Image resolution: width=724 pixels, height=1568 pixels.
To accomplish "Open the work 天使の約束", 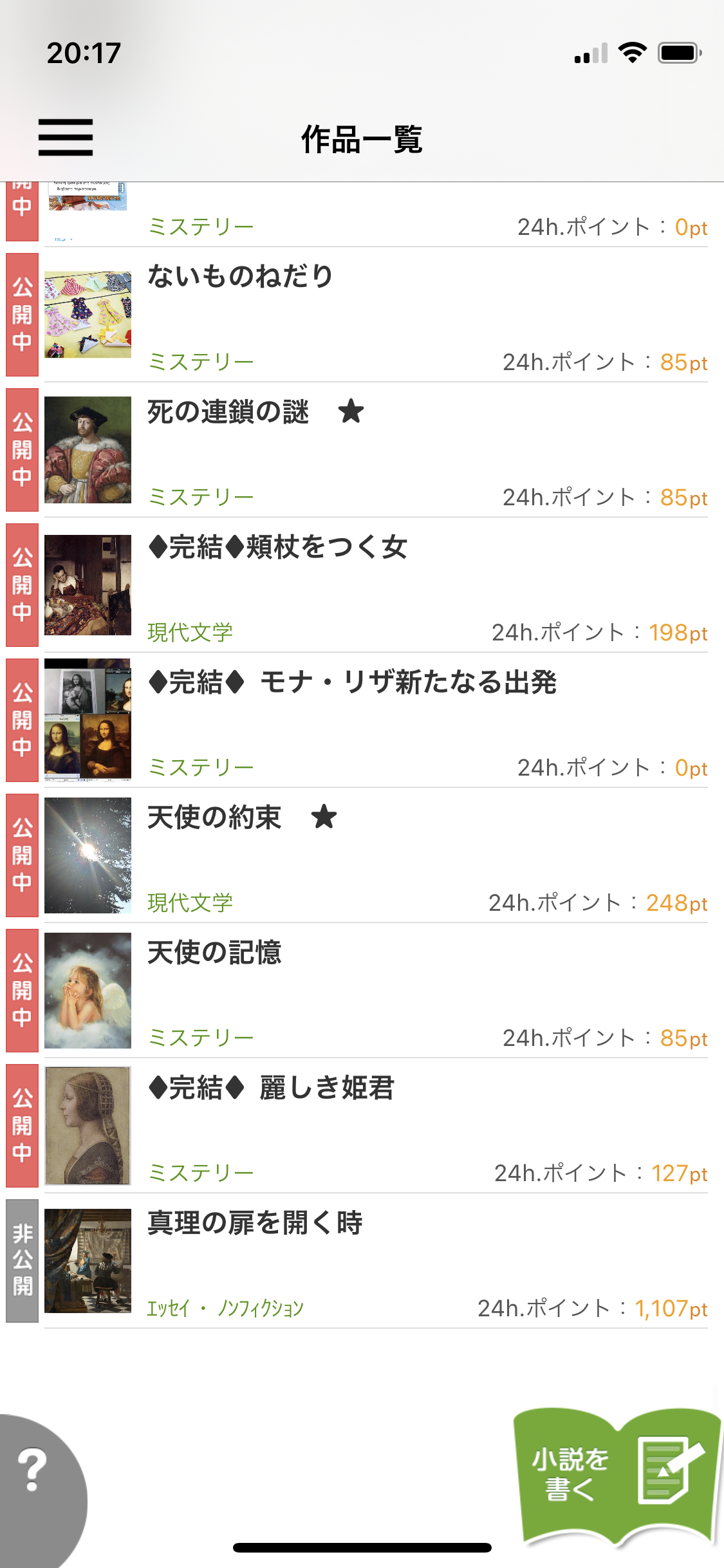I will [x=214, y=817].
